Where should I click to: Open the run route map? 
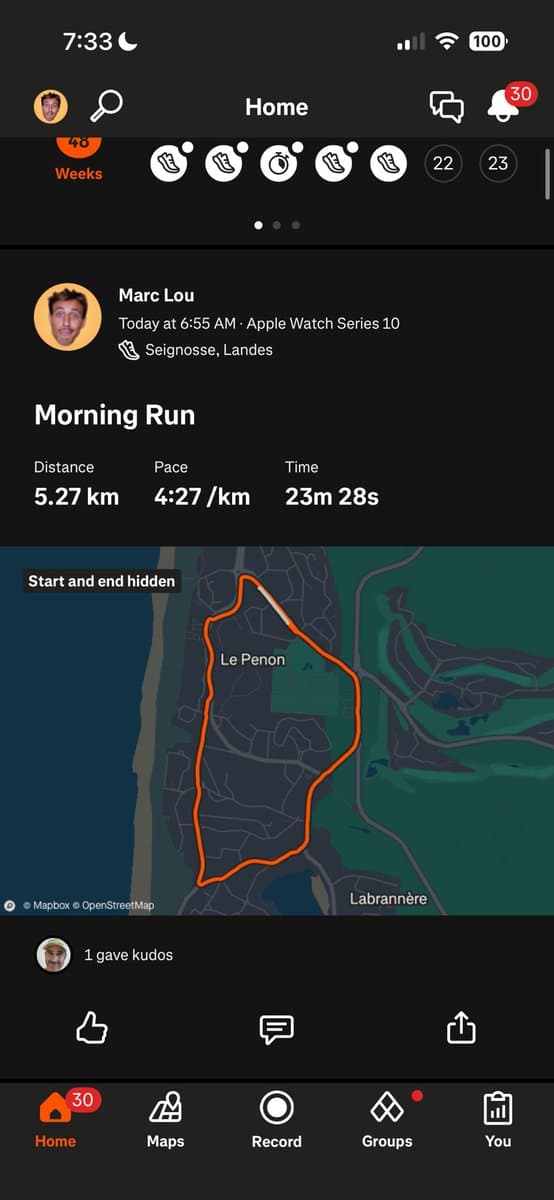click(x=277, y=731)
